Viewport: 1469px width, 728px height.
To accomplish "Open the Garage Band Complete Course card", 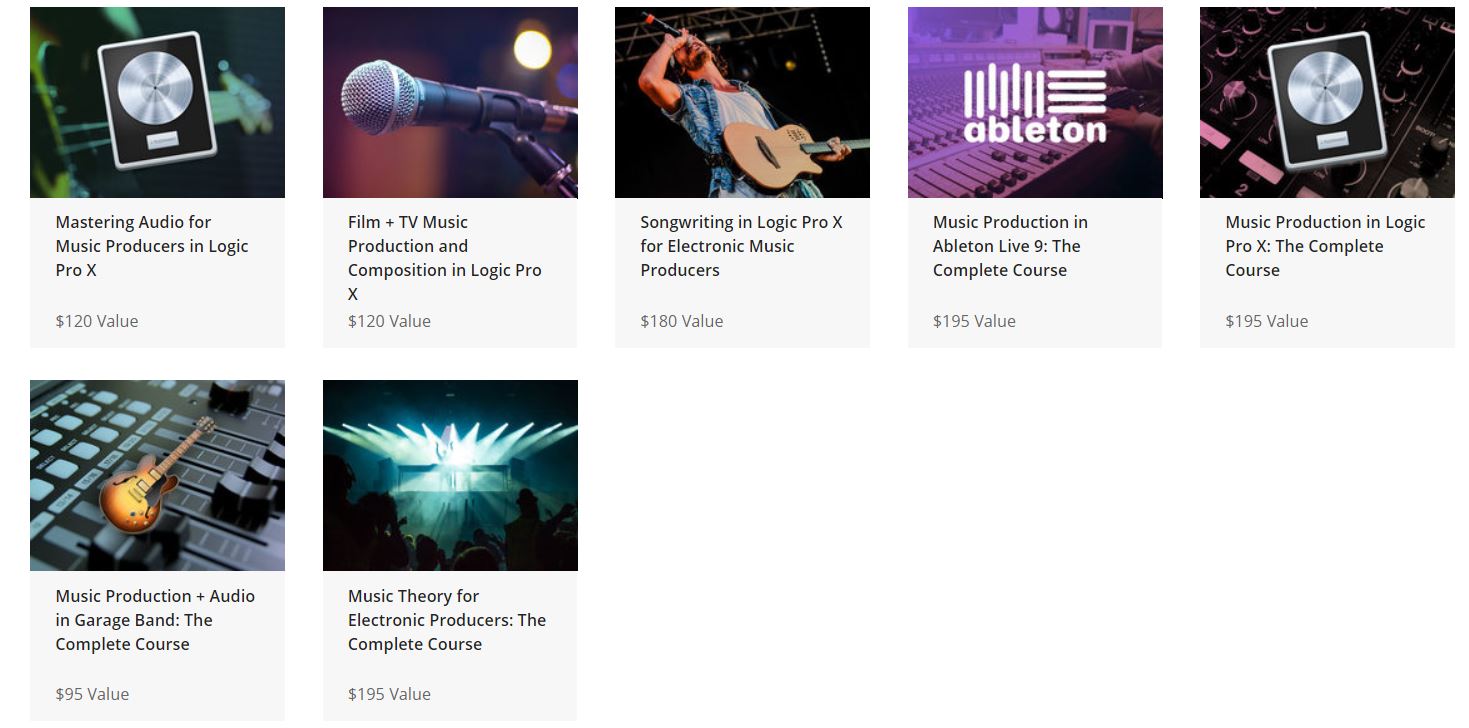I will point(155,619).
